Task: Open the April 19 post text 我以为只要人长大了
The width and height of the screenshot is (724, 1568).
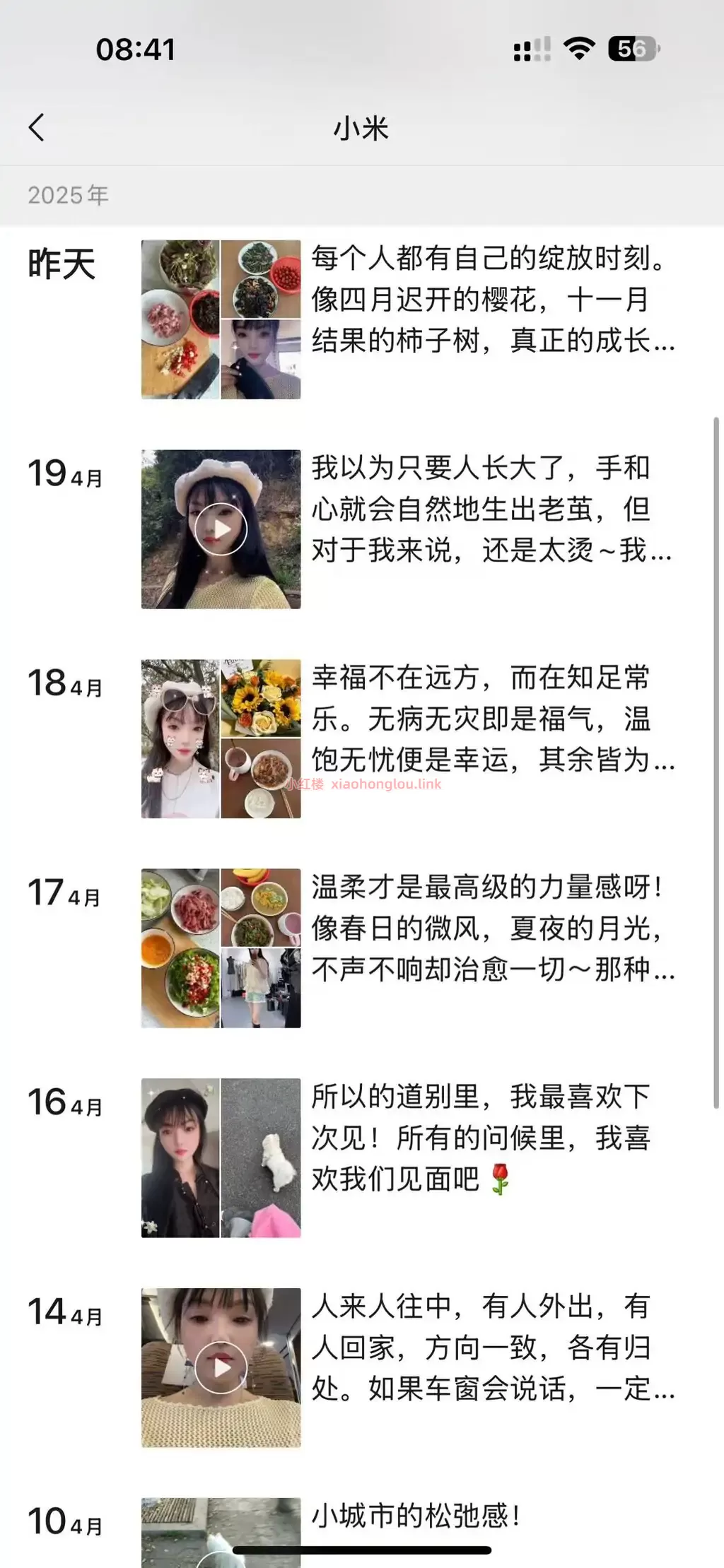Action: 491,509
